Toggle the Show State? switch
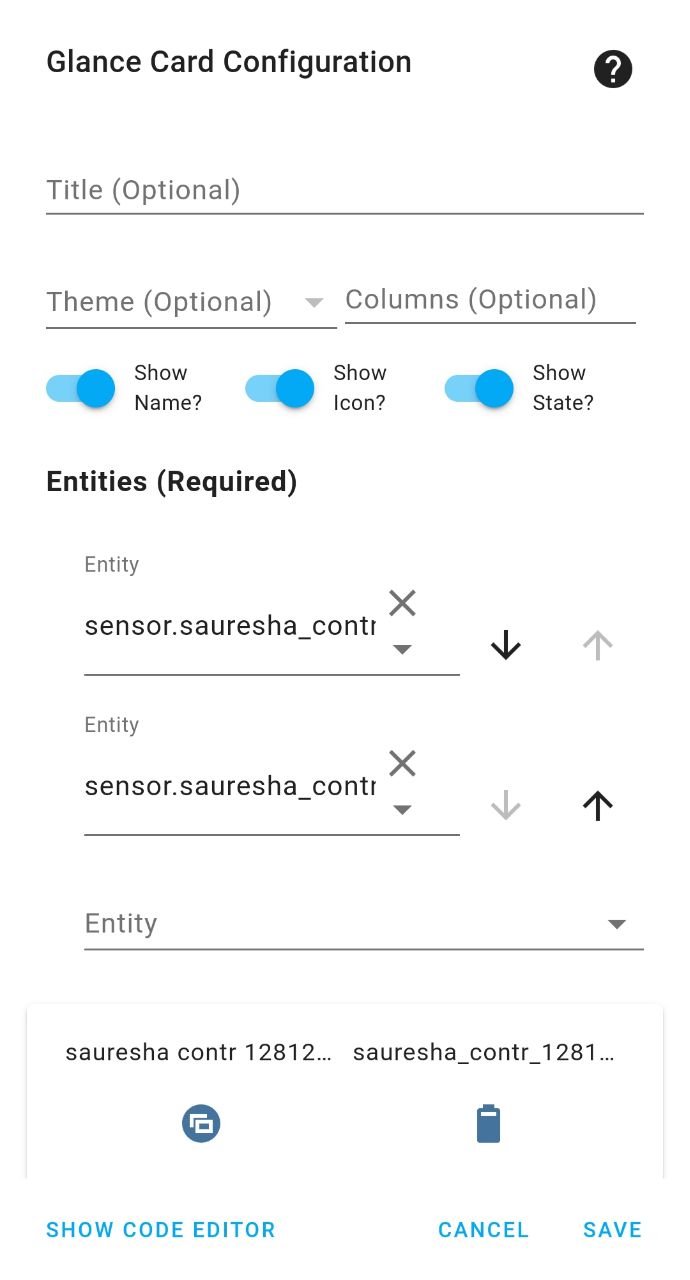The width and height of the screenshot is (690, 1280). coord(480,388)
